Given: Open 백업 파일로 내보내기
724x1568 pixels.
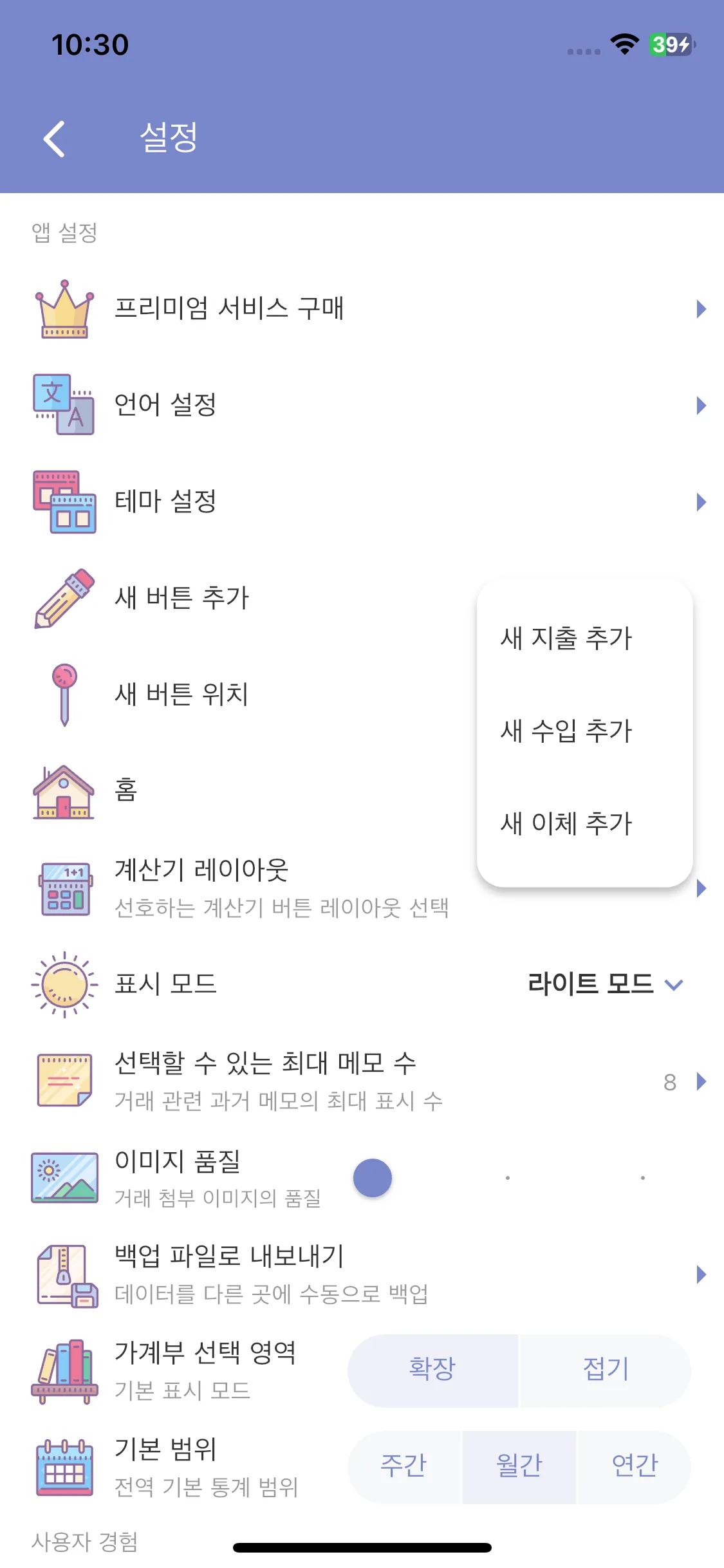Looking at the screenshot, I should coord(360,1274).
